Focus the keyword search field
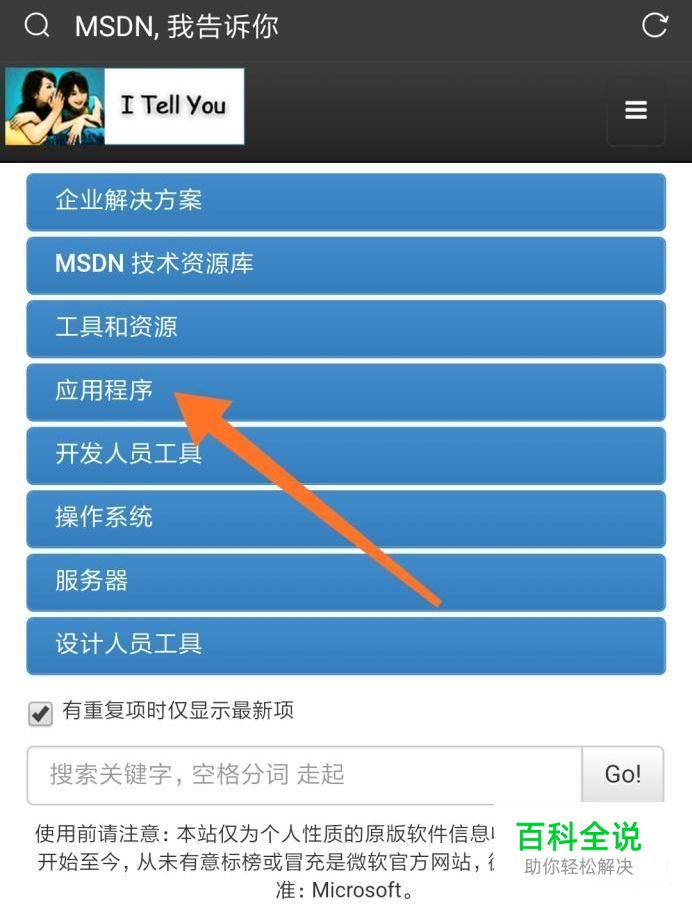 [x=304, y=775]
